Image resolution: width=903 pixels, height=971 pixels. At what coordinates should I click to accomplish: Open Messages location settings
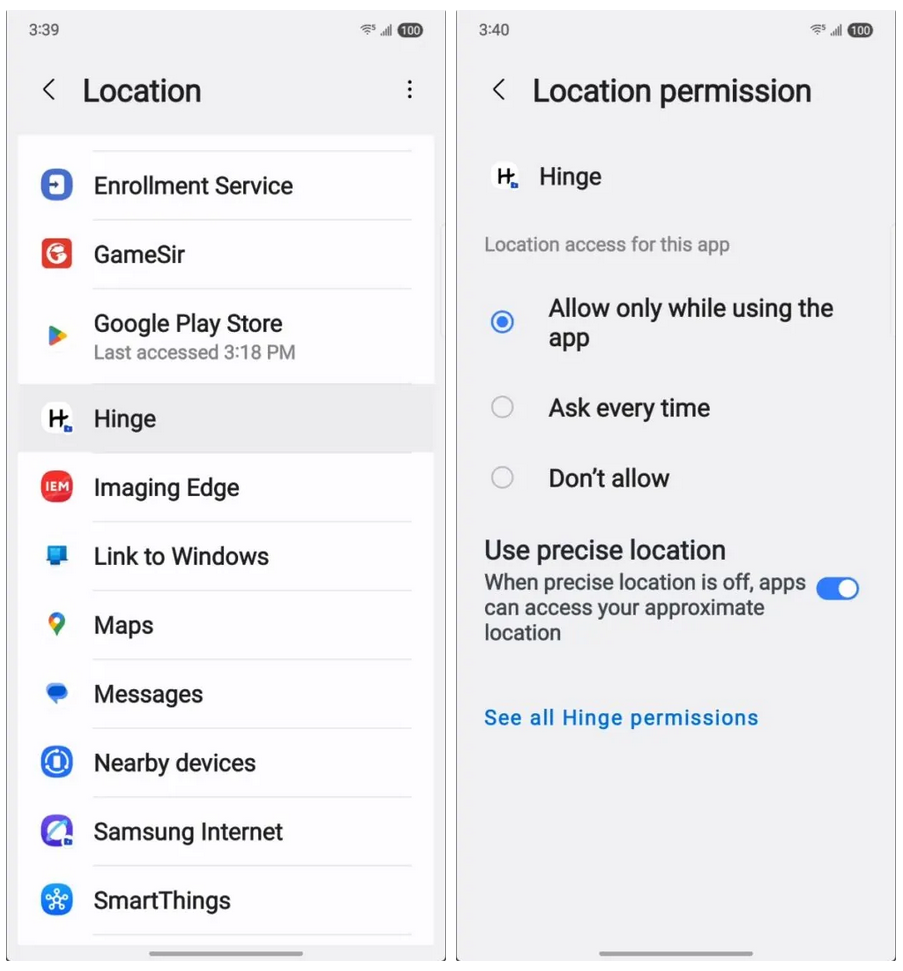point(148,695)
